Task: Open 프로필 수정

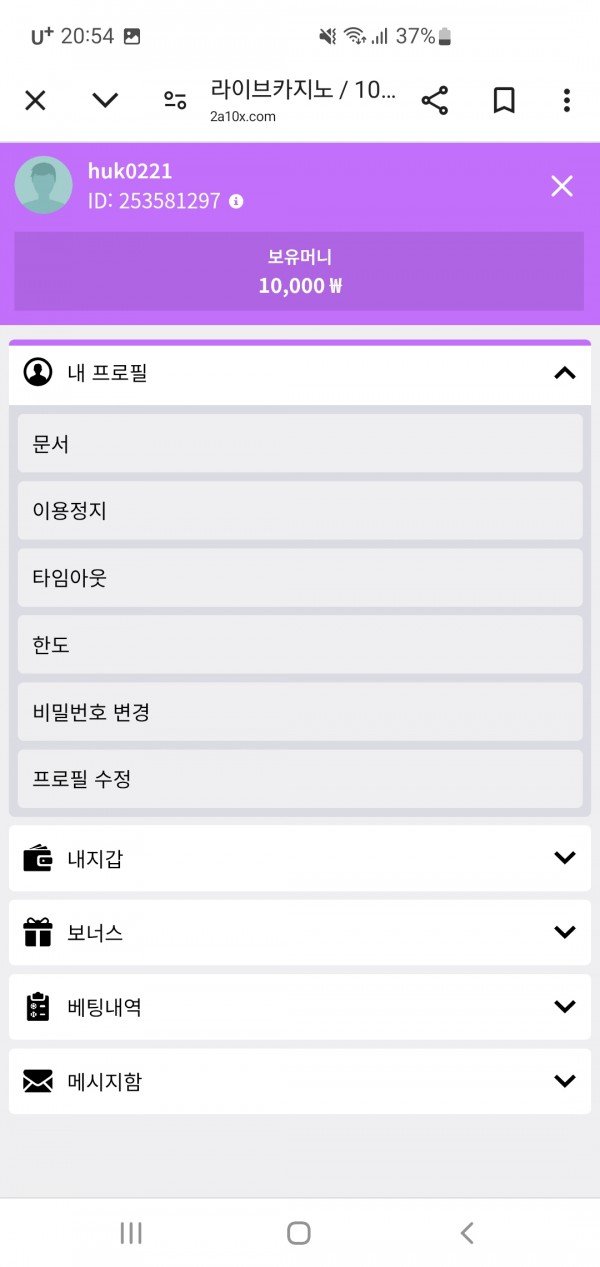Action: (x=300, y=779)
